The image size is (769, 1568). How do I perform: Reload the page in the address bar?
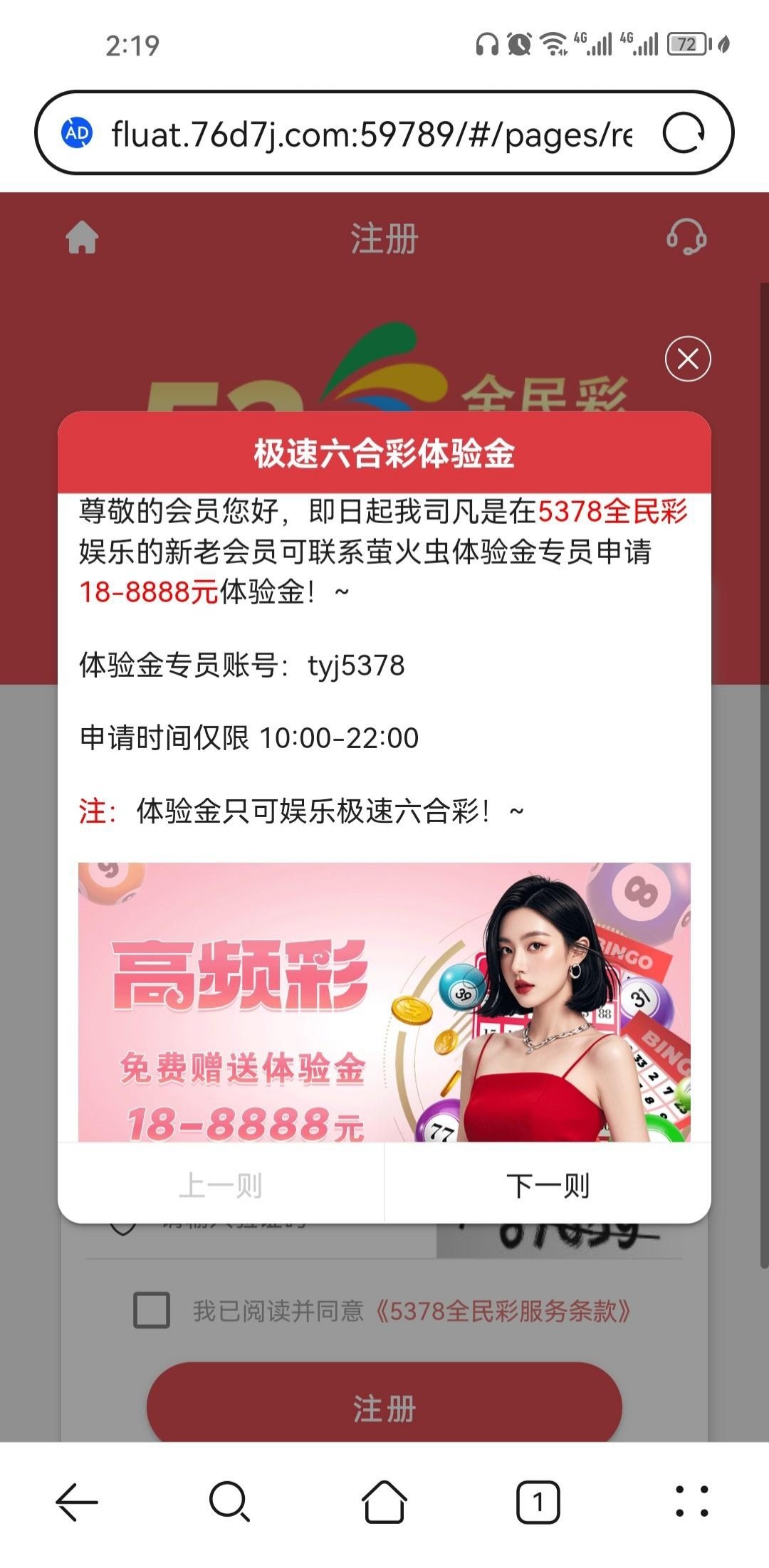coord(684,133)
